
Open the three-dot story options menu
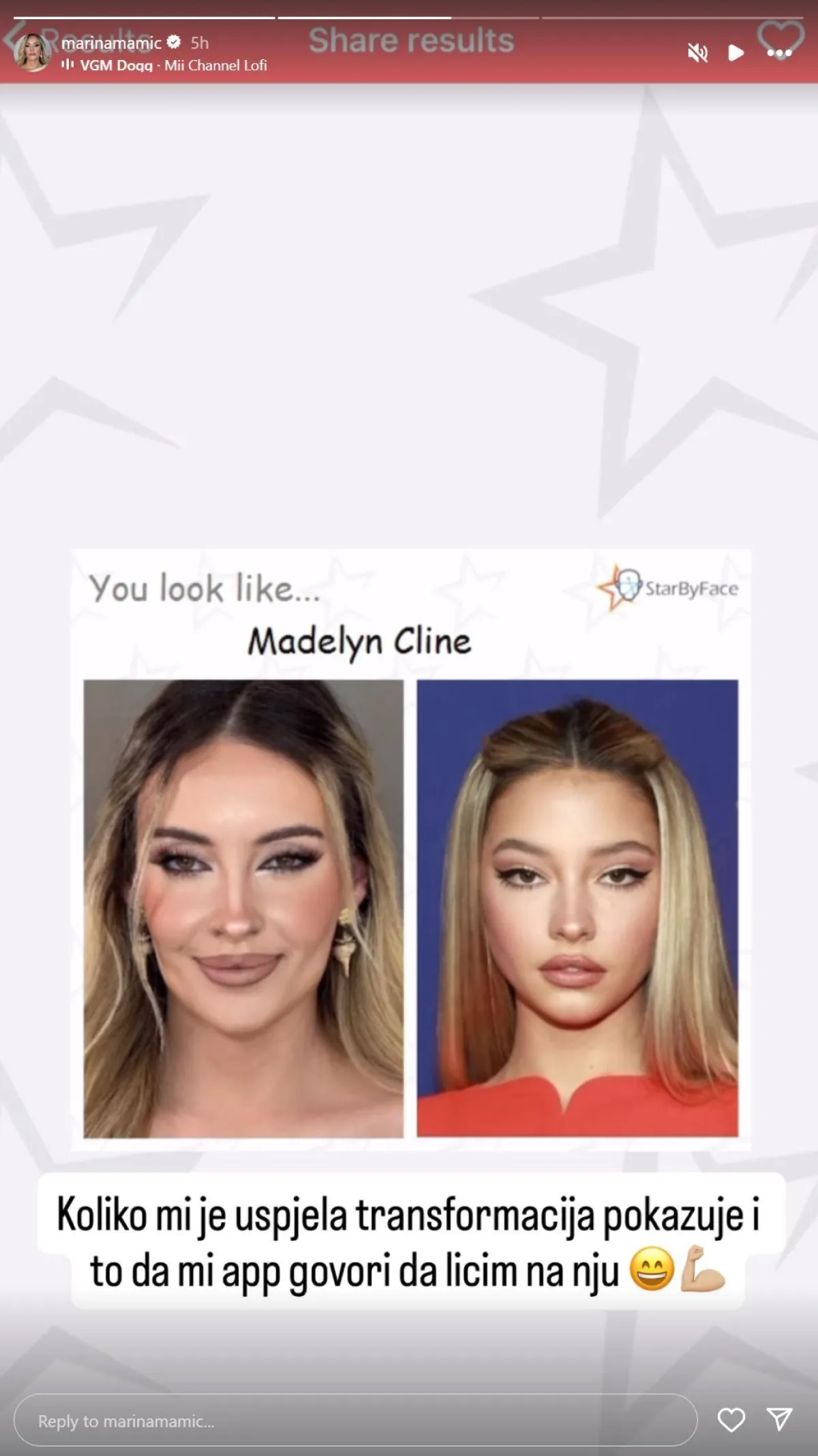pos(778,53)
